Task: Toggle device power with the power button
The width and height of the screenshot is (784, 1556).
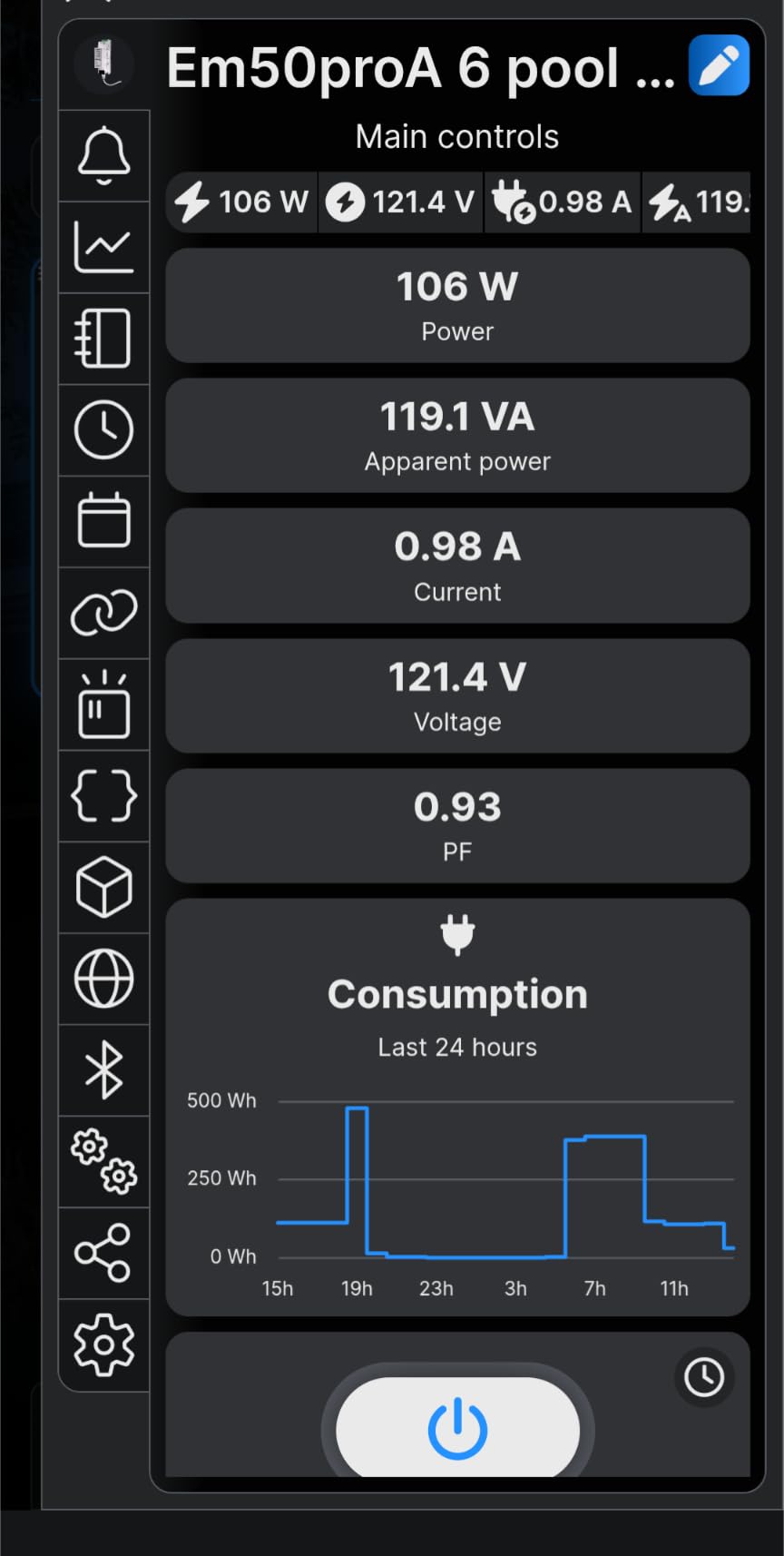Action: coord(457,1427)
